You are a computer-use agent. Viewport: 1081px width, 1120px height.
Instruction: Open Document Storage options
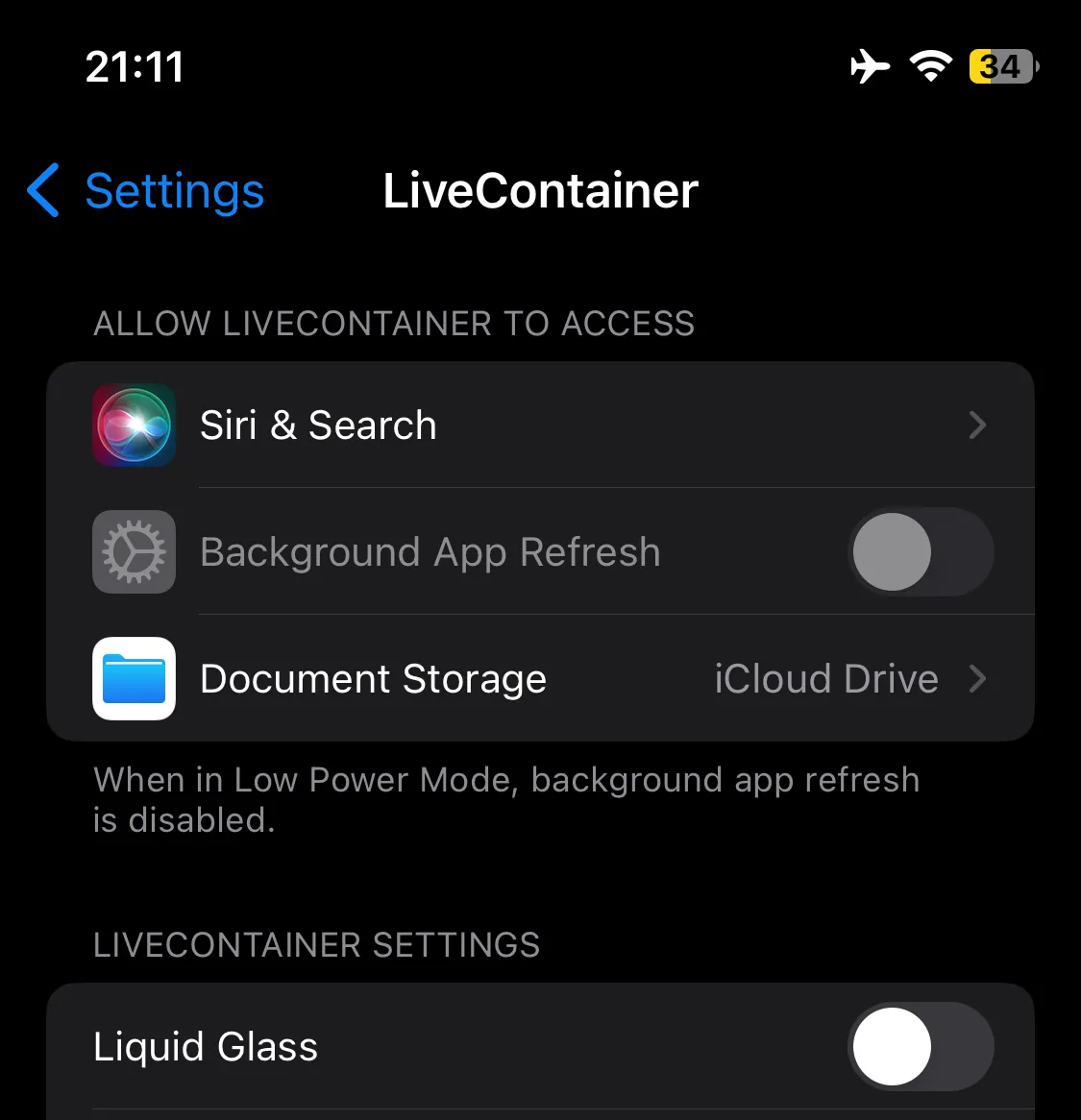coord(539,679)
